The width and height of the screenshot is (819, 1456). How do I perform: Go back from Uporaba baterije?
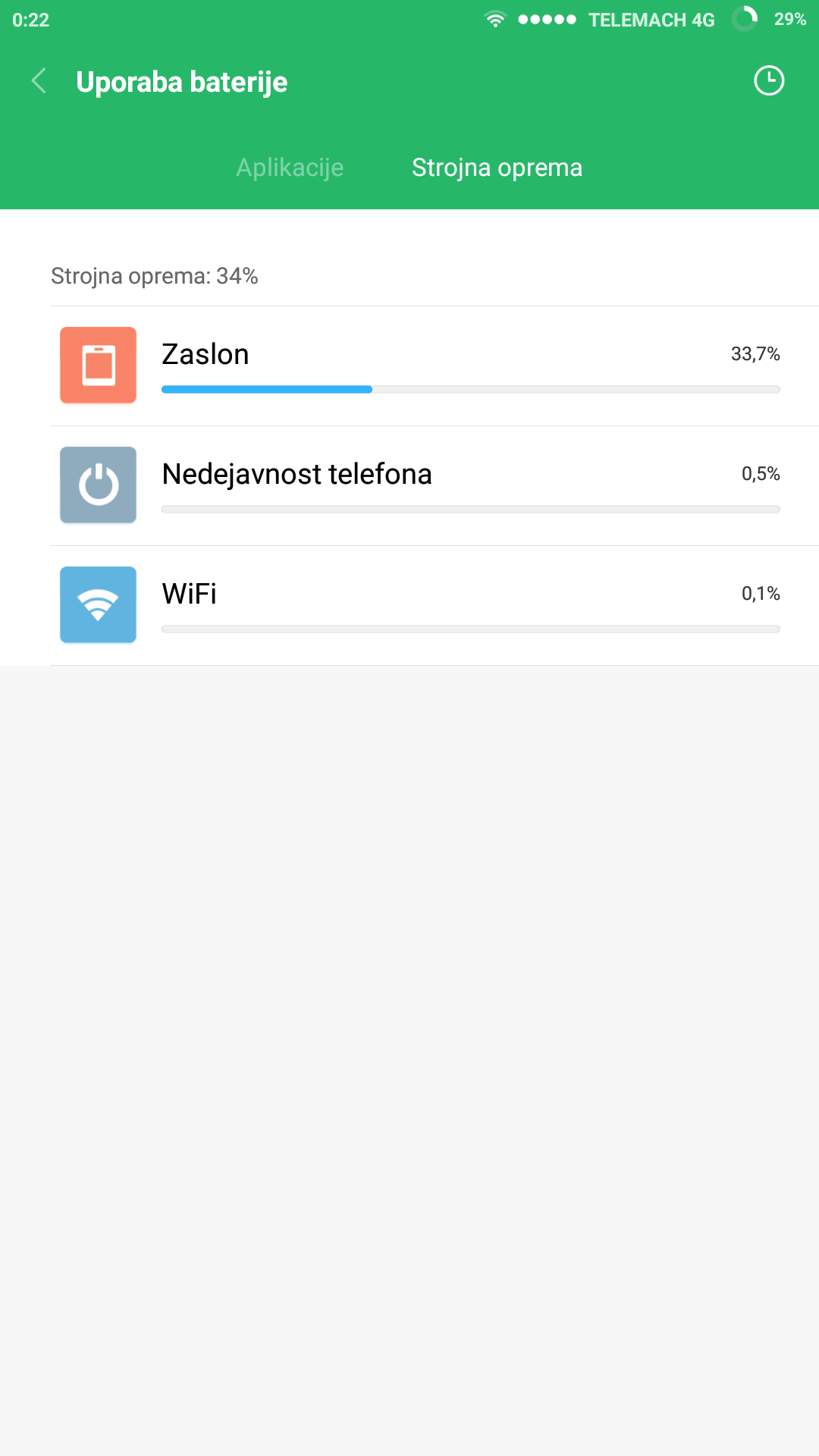point(39,80)
